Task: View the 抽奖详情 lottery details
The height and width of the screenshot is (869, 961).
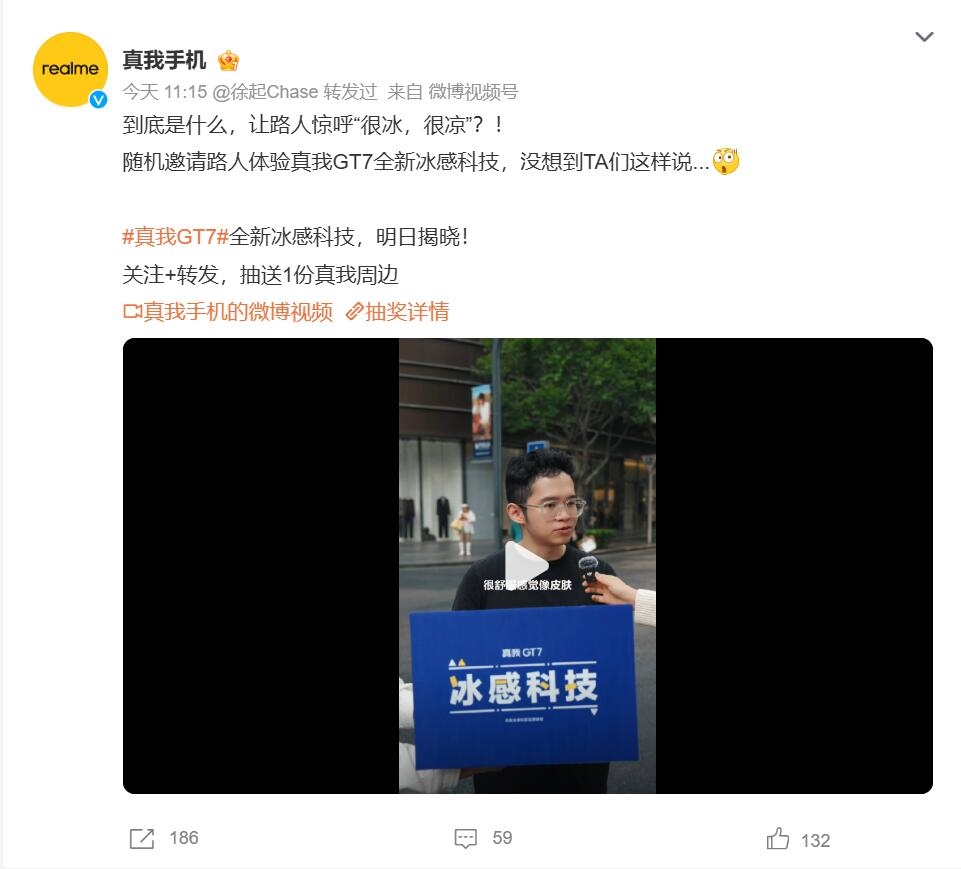Action: [397, 311]
